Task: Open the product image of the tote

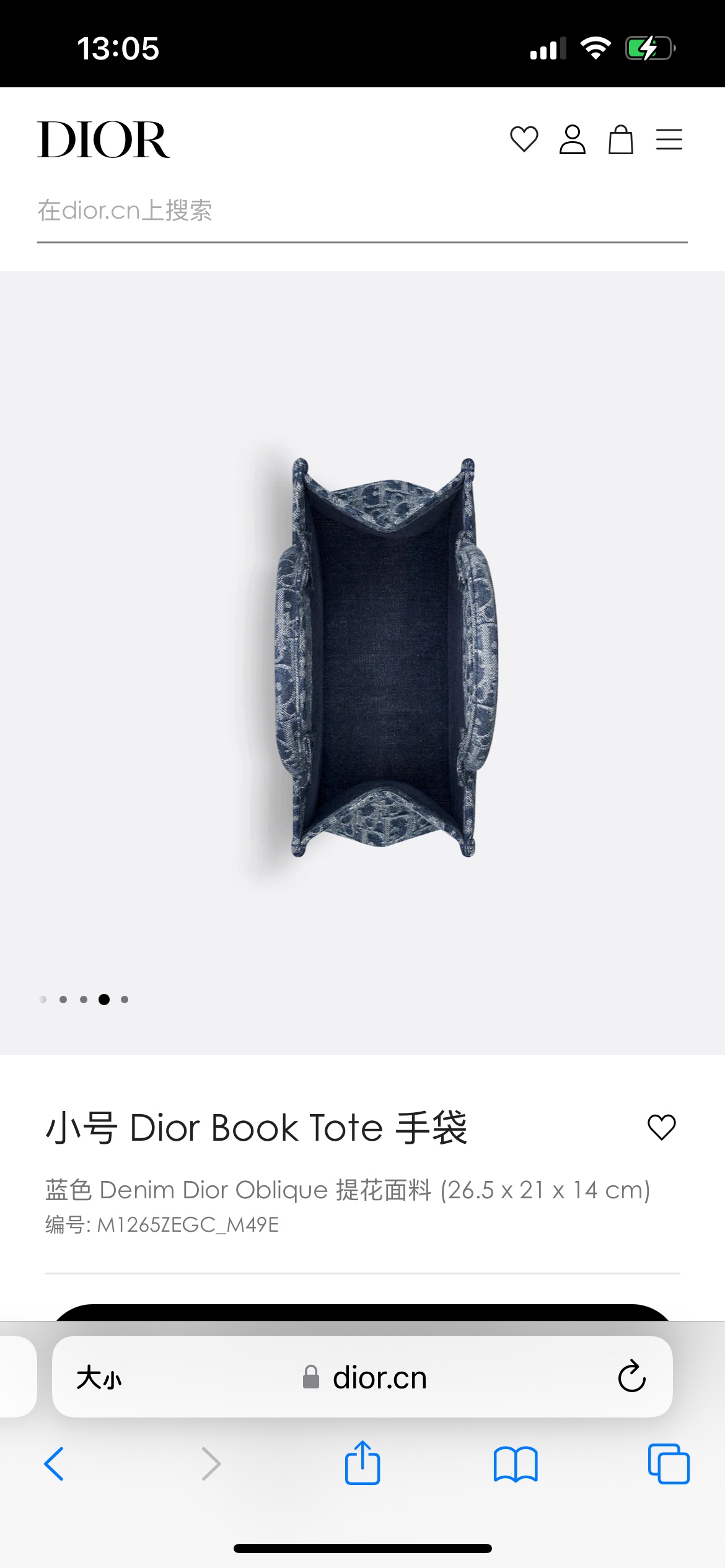Action: [384, 658]
